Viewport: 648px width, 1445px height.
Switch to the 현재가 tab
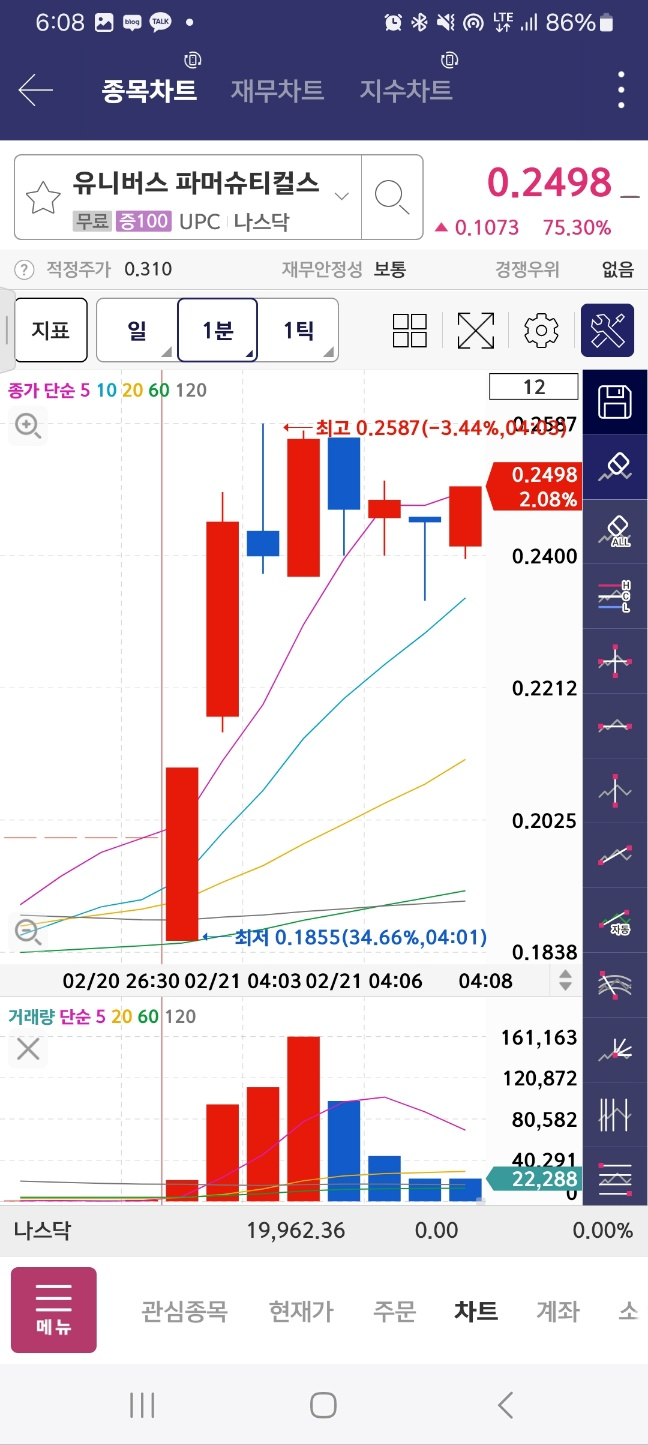tap(301, 1311)
